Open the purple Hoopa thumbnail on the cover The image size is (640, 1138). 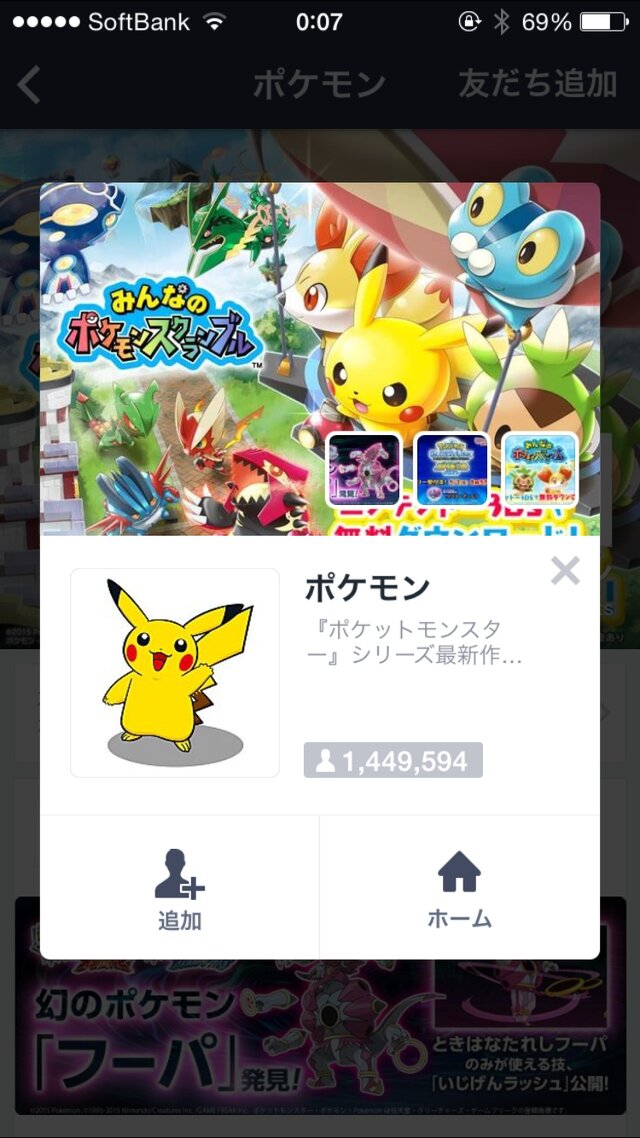pos(364,469)
